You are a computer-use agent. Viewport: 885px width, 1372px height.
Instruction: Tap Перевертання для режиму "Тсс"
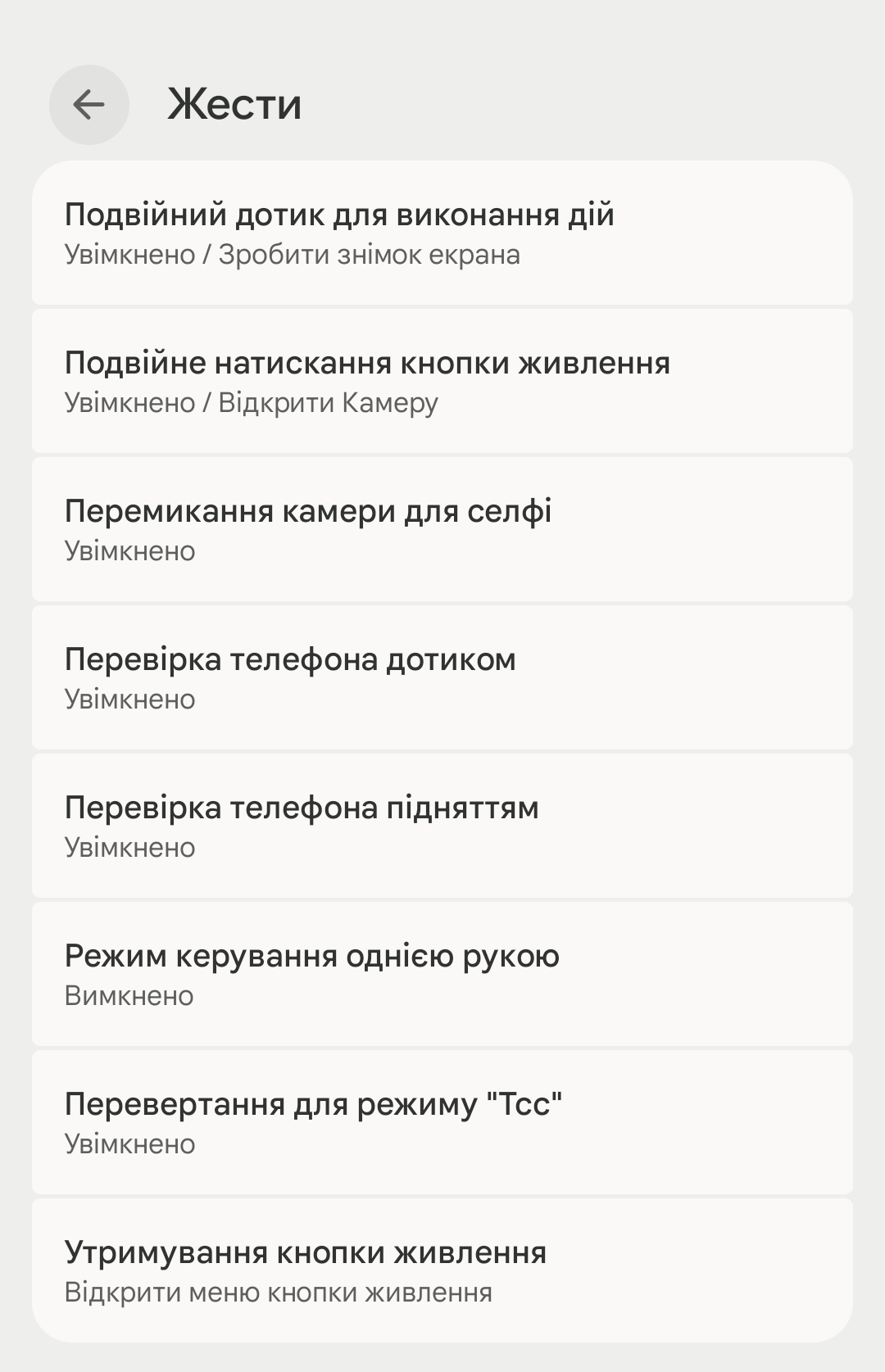click(x=442, y=1123)
